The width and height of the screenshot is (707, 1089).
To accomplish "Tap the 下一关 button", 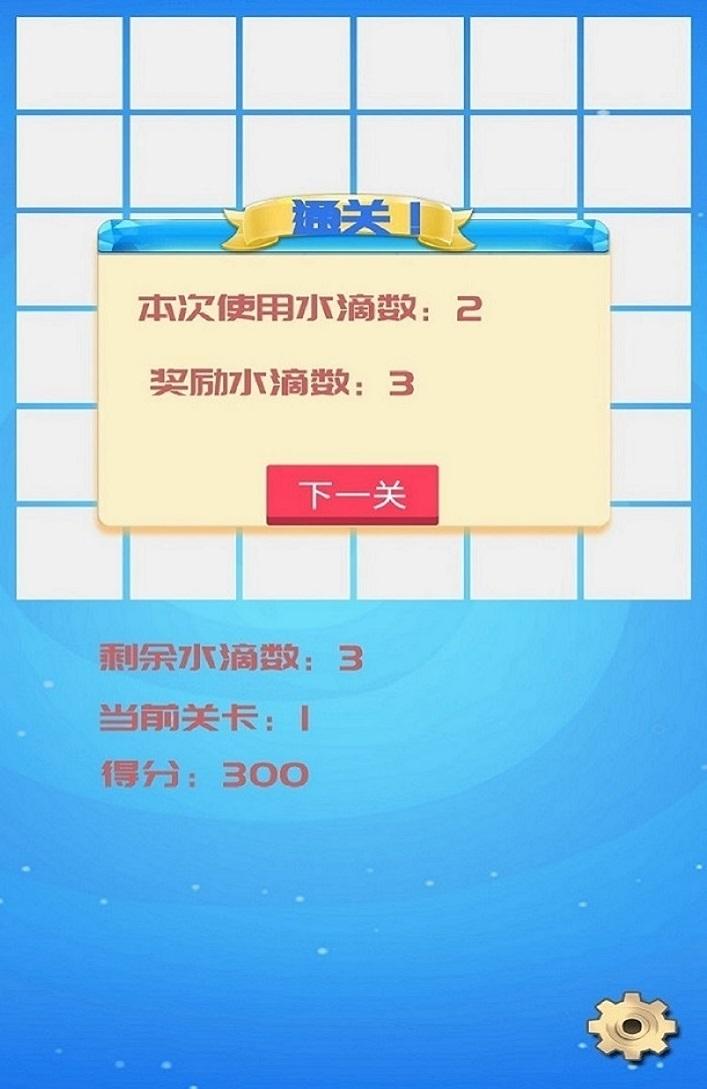I will coord(352,494).
